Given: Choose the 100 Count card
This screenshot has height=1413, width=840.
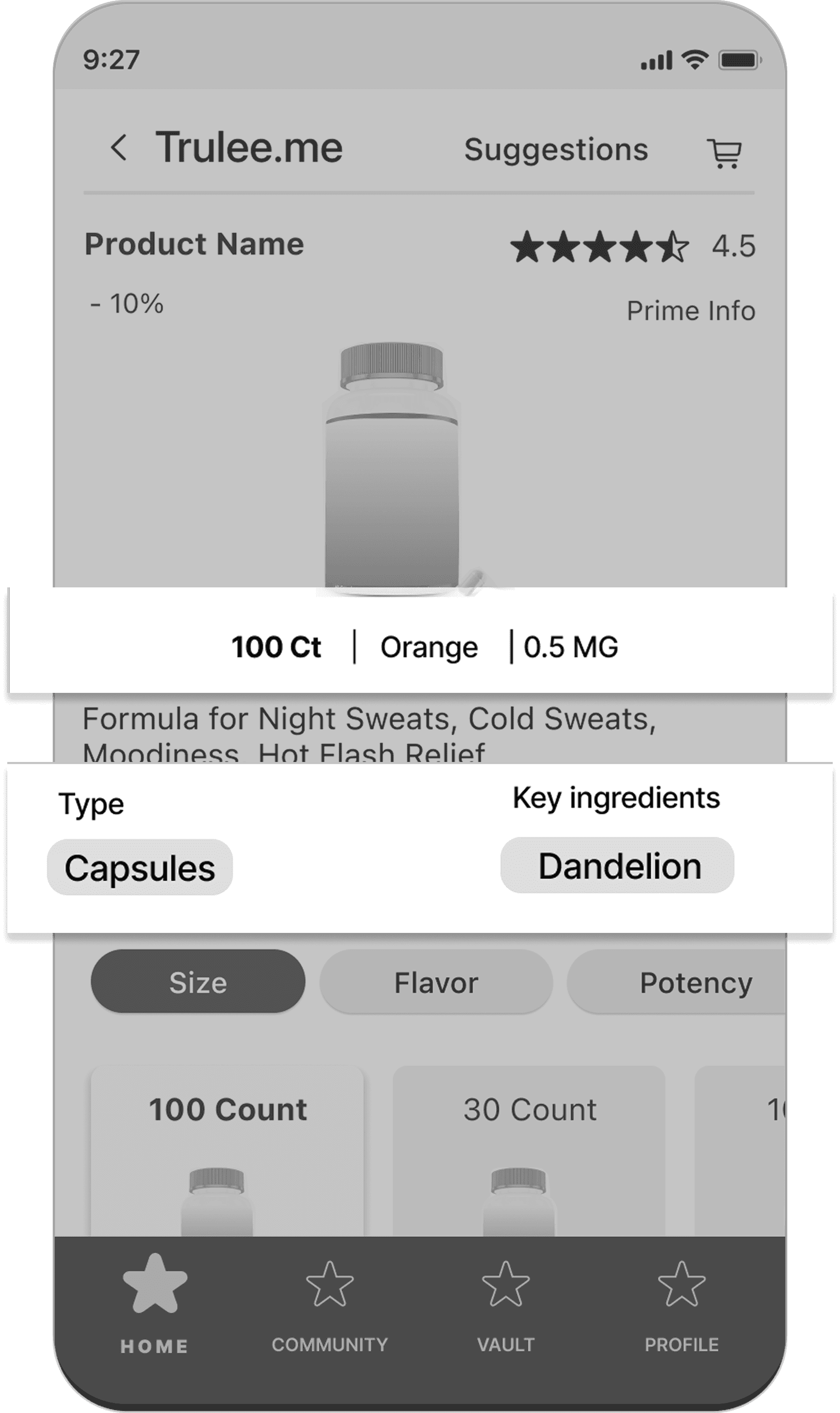Looking at the screenshot, I should [x=228, y=1150].
